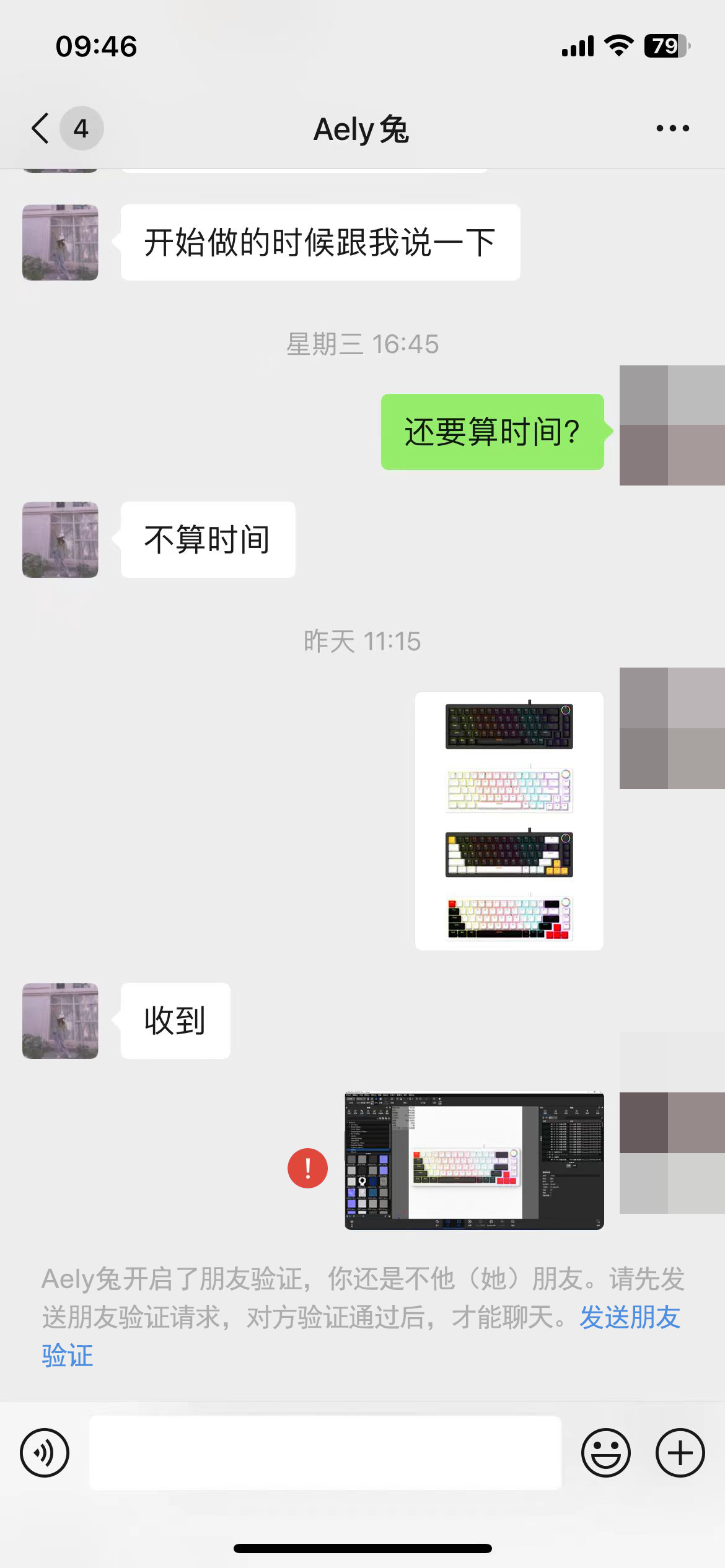Open the four-keyboards image message
The height and width of the screenshot is (1568, 725).
pos(509,821)
